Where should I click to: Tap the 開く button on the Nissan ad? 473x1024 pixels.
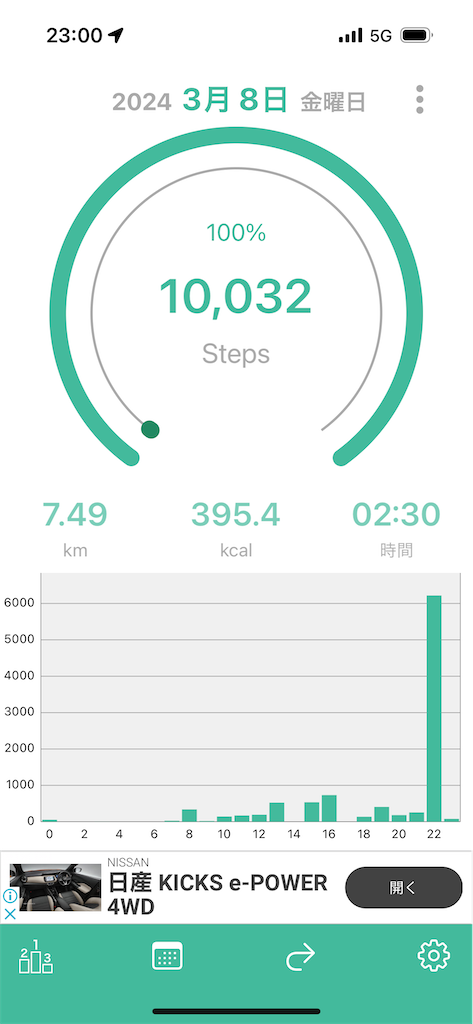coord(403,888)
